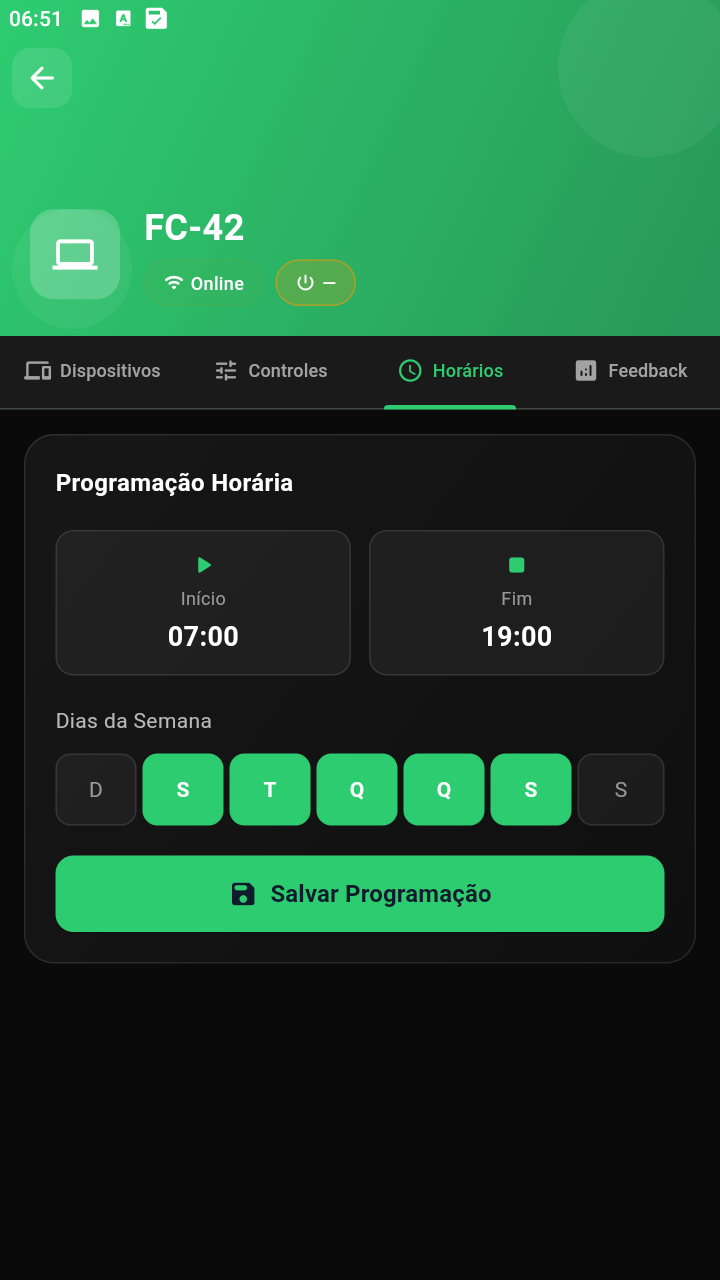Click the save disk icon on Salvar Programação
The width and height of the screenshot is (720, 1280).
242,893
